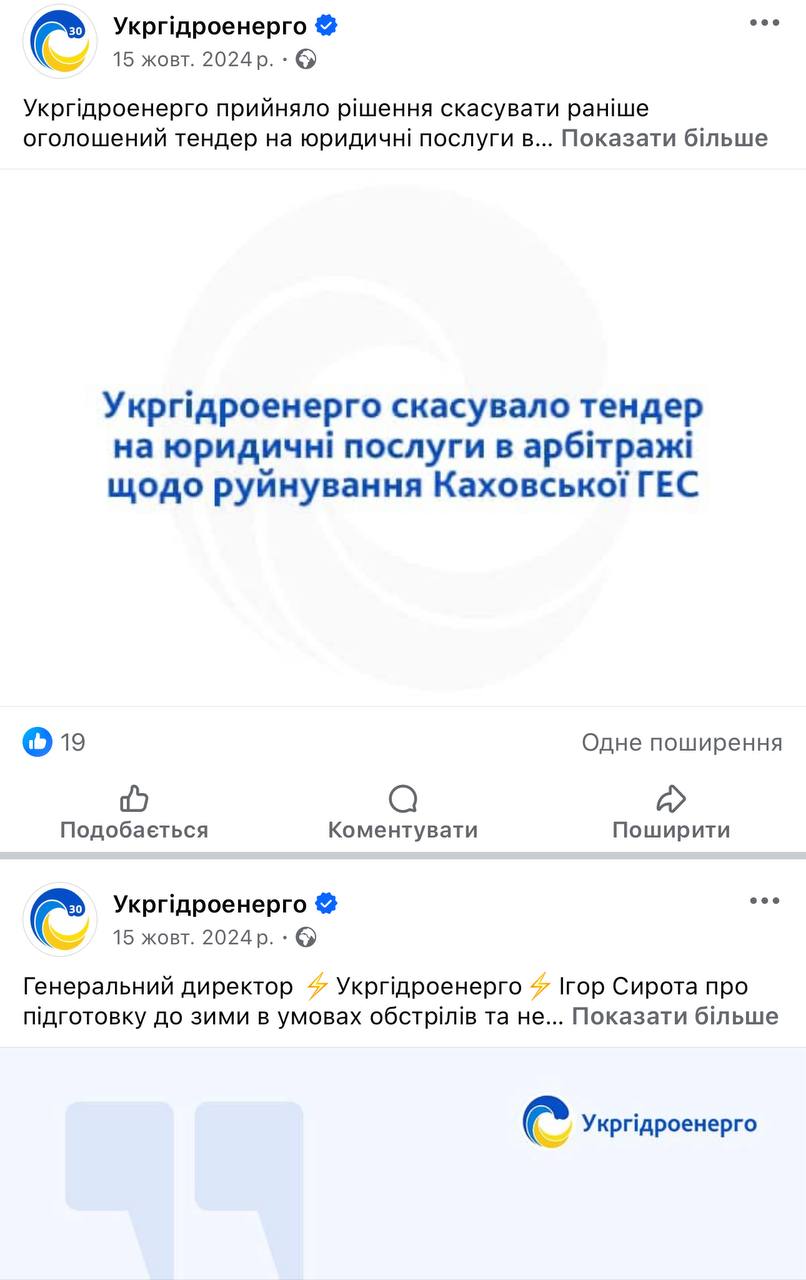
Task: Expand 'Показати більше' on the Ігор Сирота post
Action: [x=675, y=1016]
